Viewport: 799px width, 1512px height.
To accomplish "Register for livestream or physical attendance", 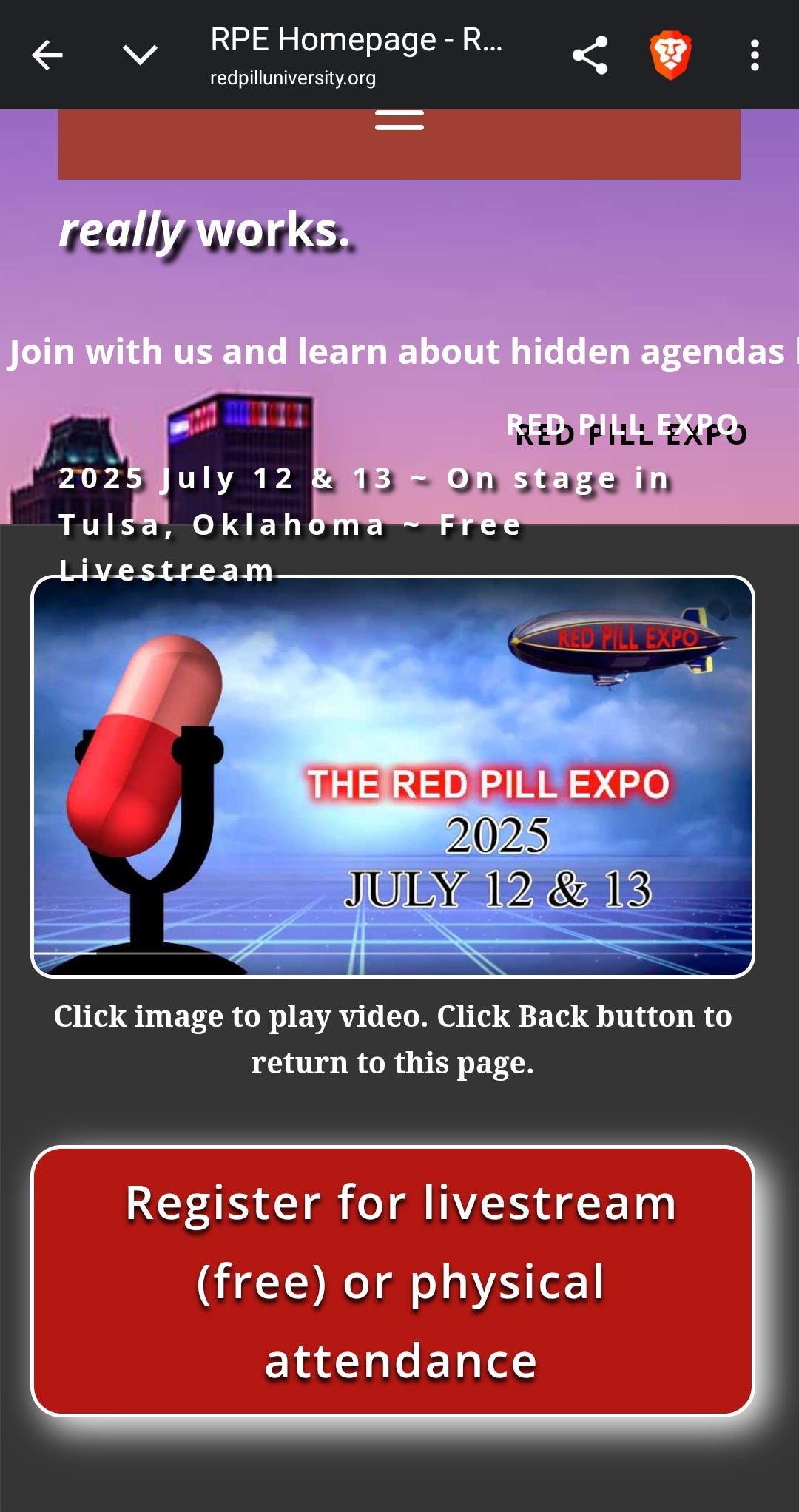I will tap(392, 1280).
